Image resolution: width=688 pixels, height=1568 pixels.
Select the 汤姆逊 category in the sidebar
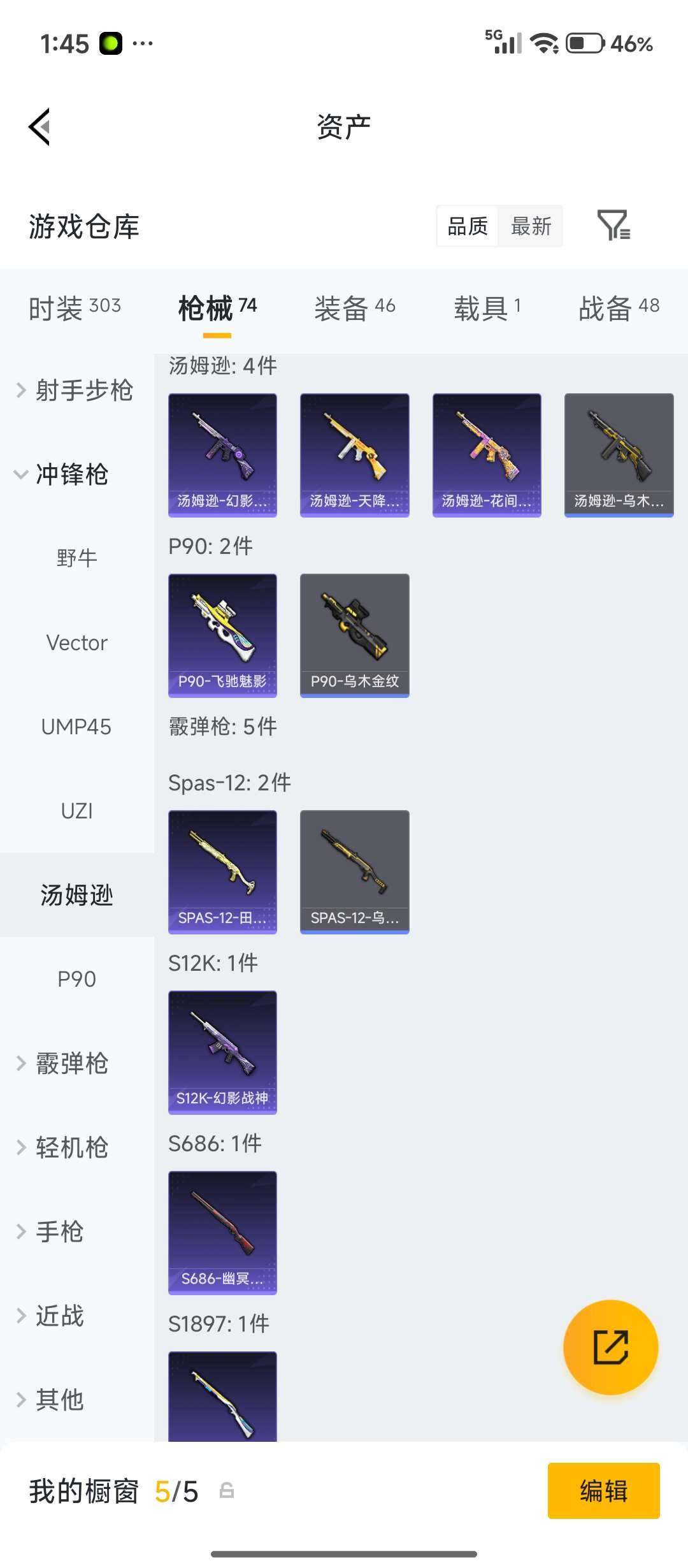[76, 895]
